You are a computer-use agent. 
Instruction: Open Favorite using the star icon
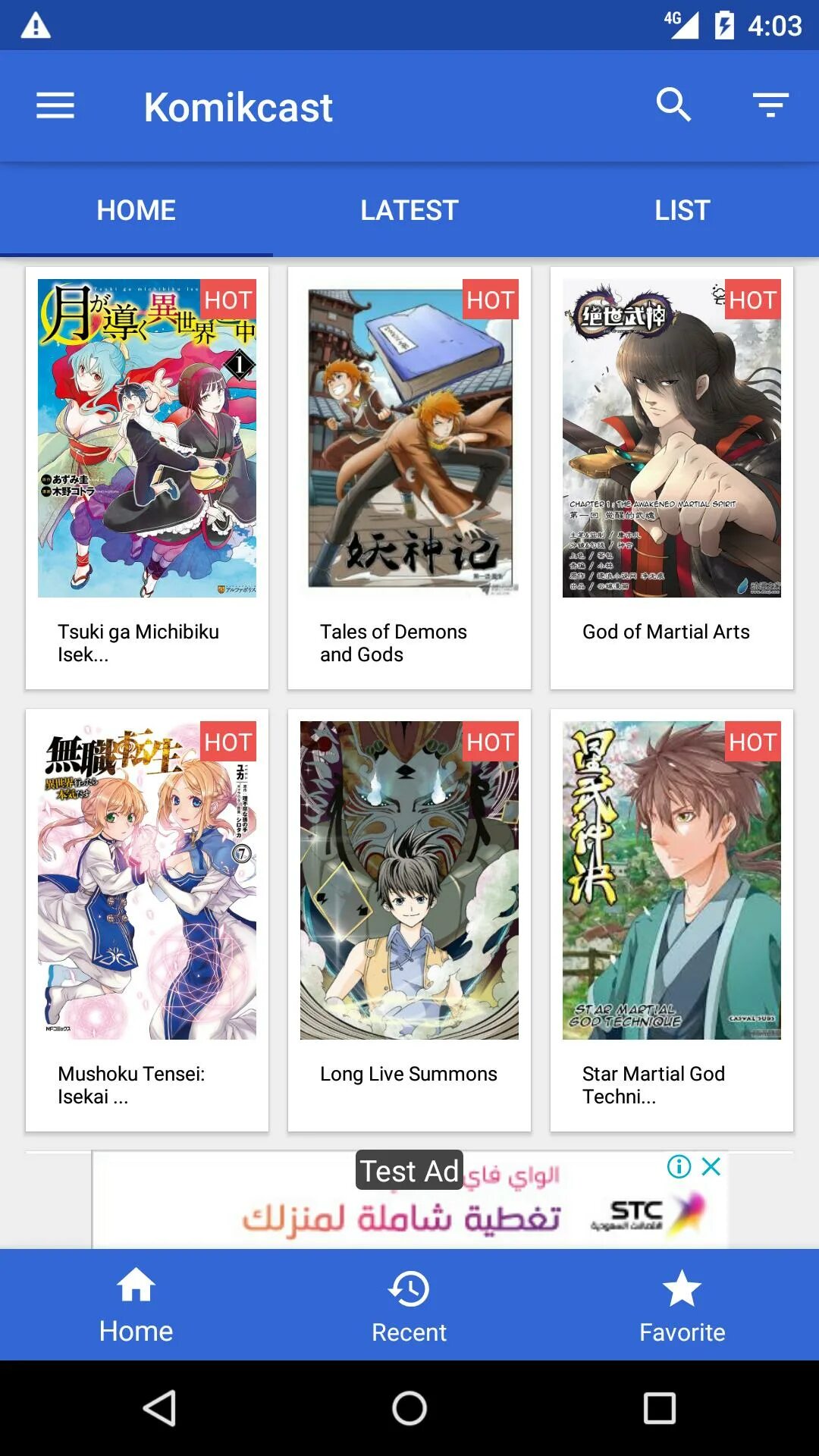(681, 1301)
